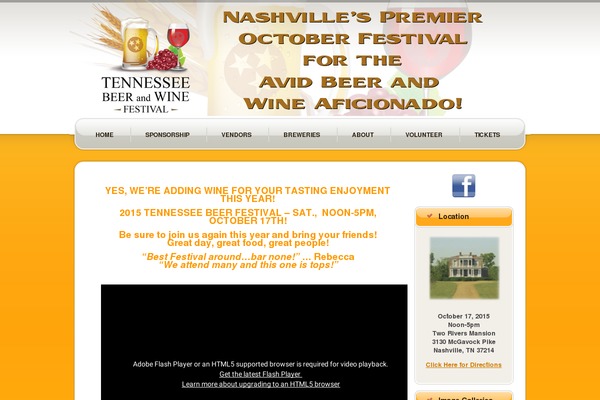Visit the festival's Facebook page
Viewport: 600px width, 400px height.
point(463,186)
